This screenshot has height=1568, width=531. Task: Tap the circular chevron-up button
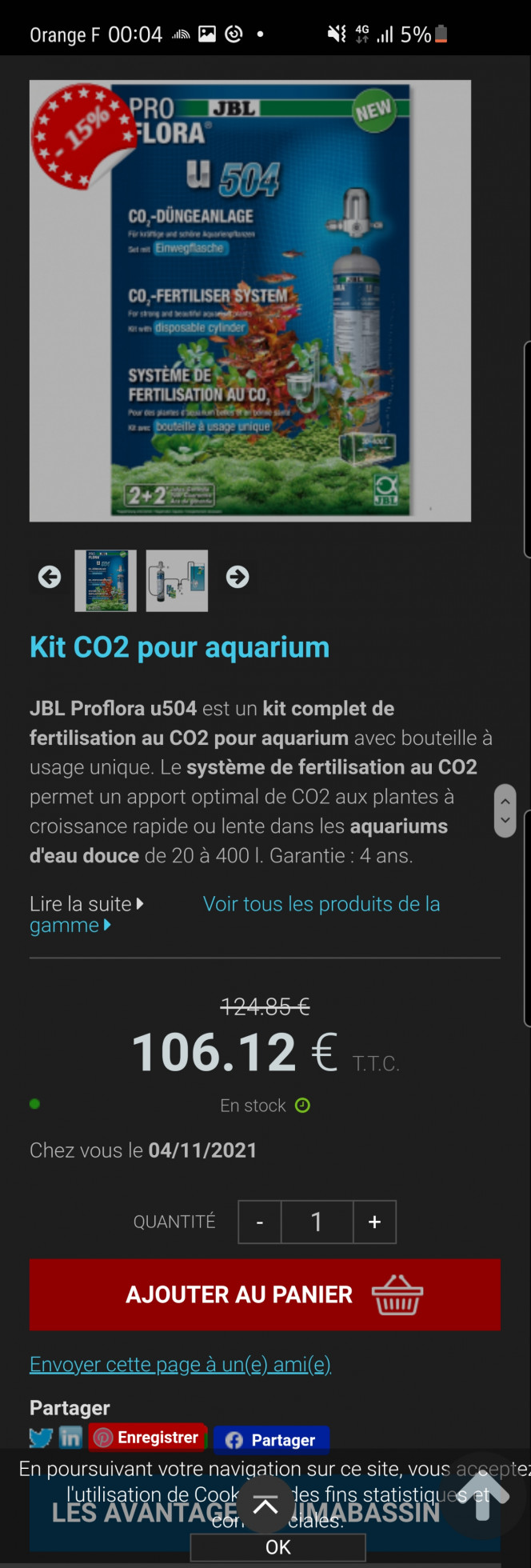265,1506
